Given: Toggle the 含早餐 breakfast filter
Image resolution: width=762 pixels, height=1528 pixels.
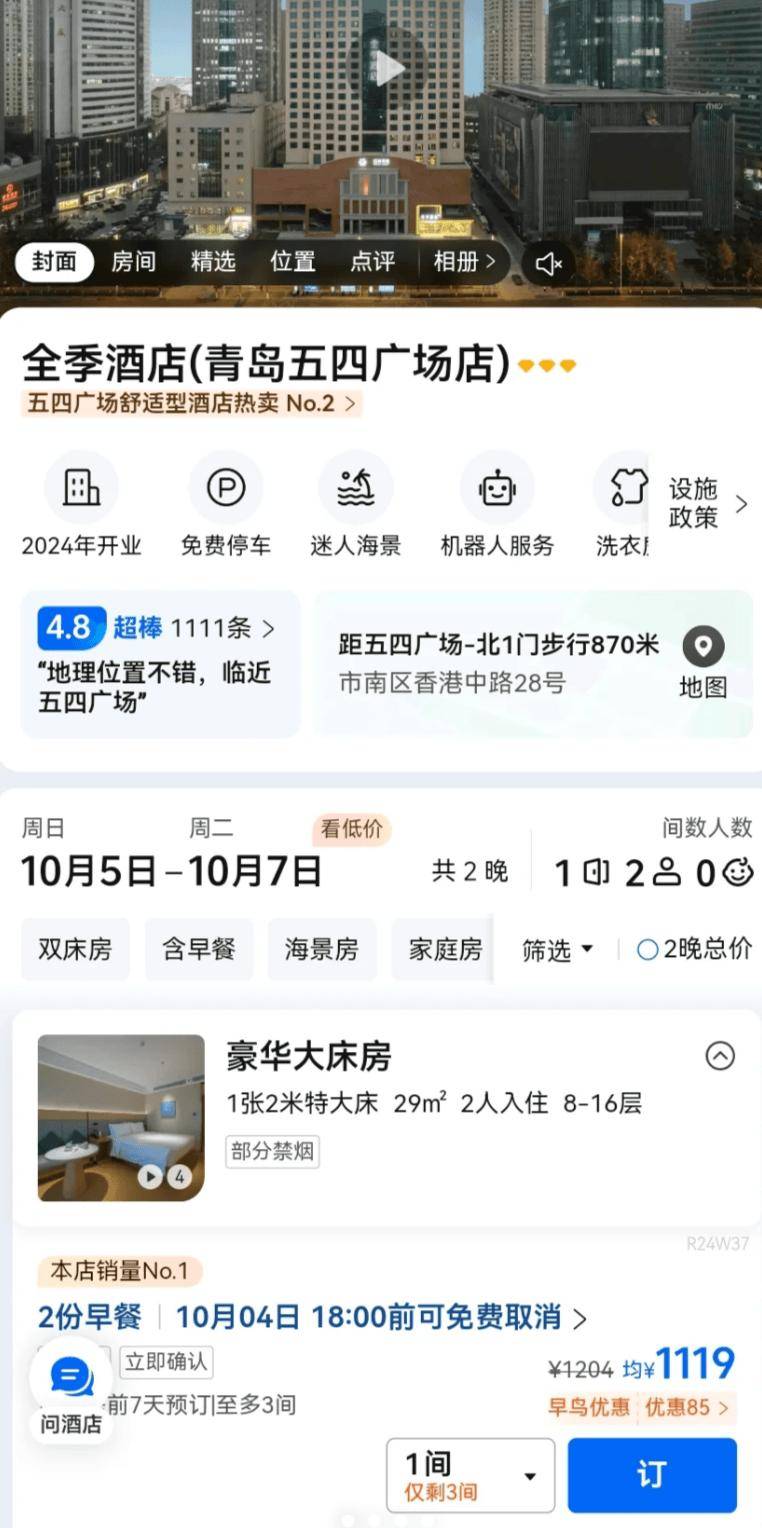Looking at the screenshot, I should (198, 949).
